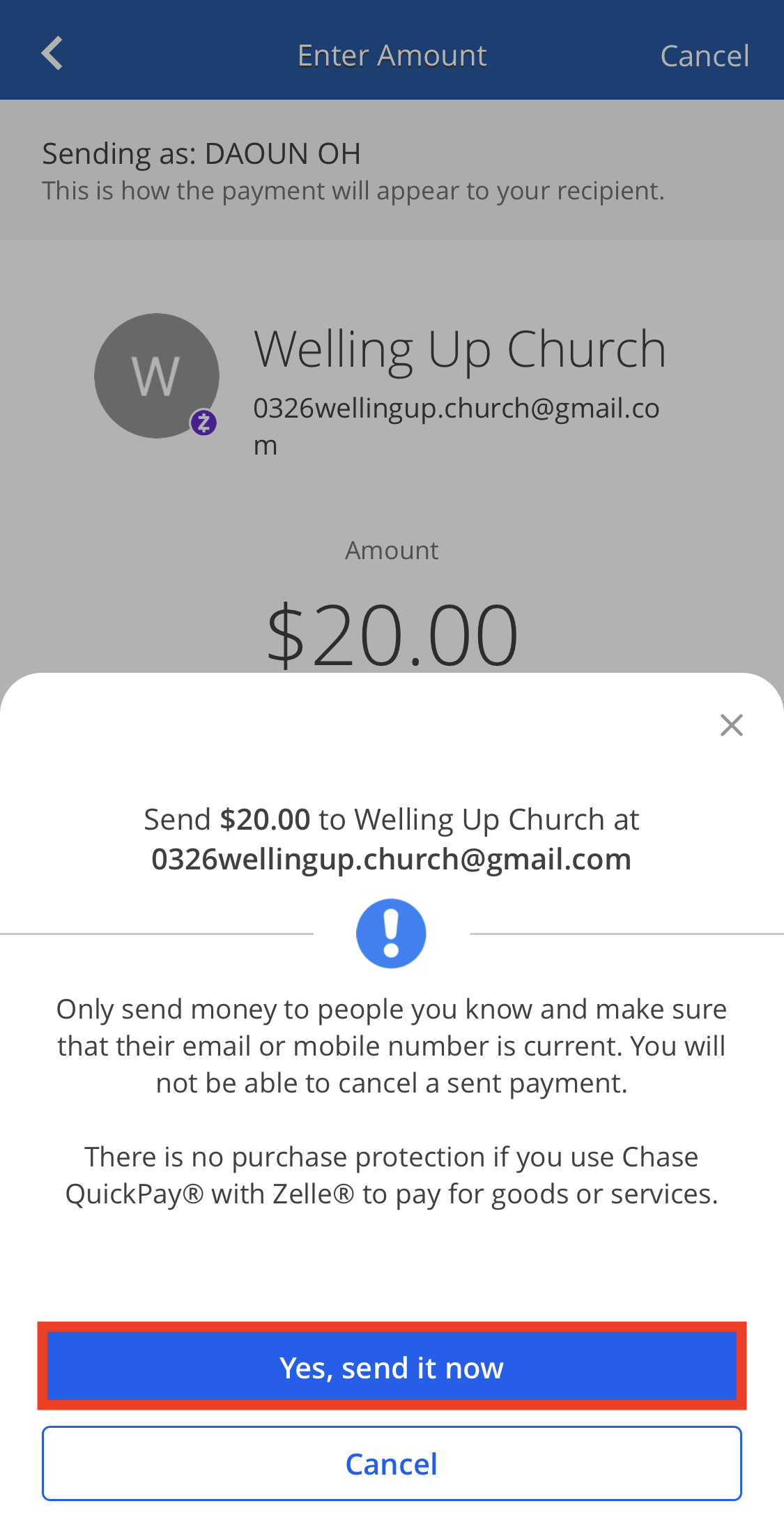Image resolution: width=784 pixels, height=1522 pixels.
Task: Confirm with Yes, send it now
Action: [392, 1367]
